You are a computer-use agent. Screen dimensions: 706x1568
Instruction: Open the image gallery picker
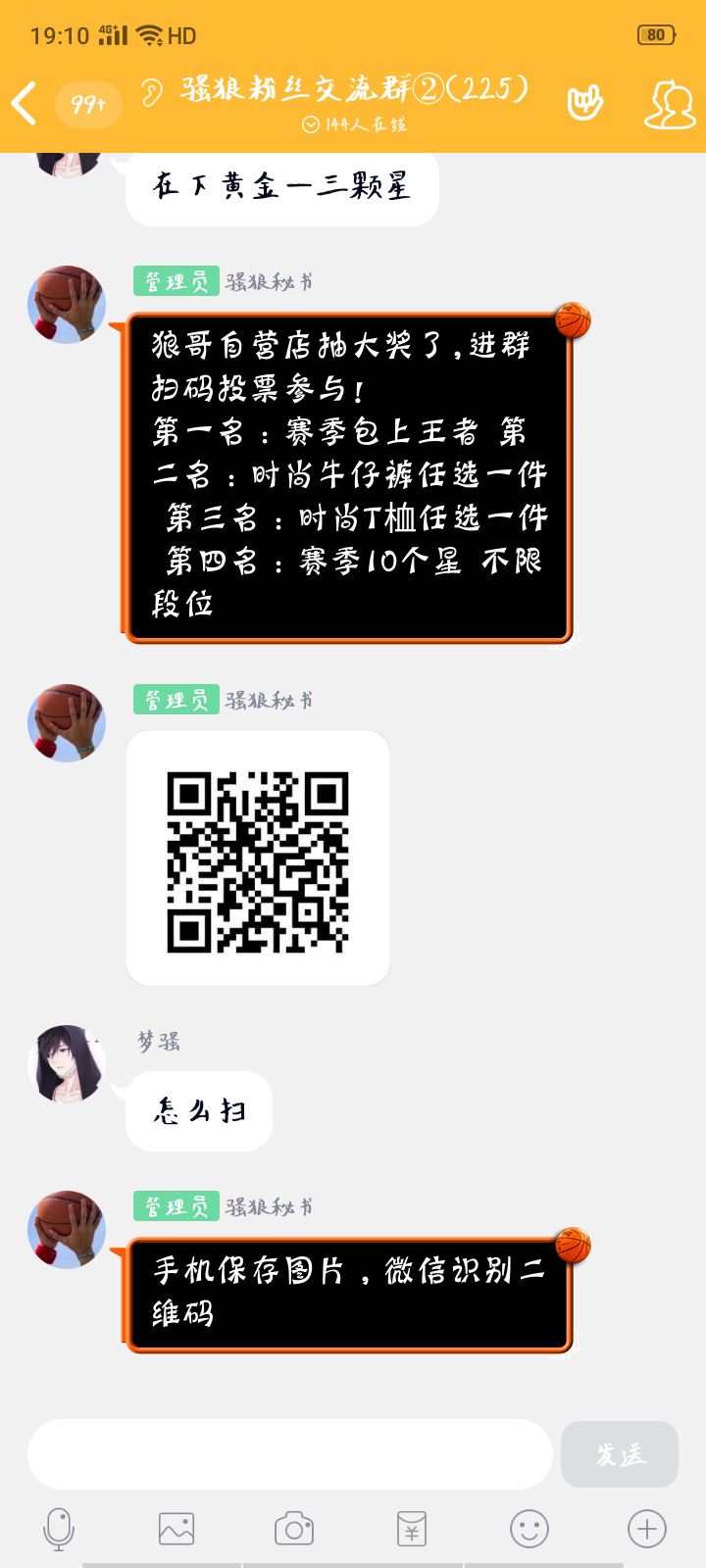tap(176, 1529)
